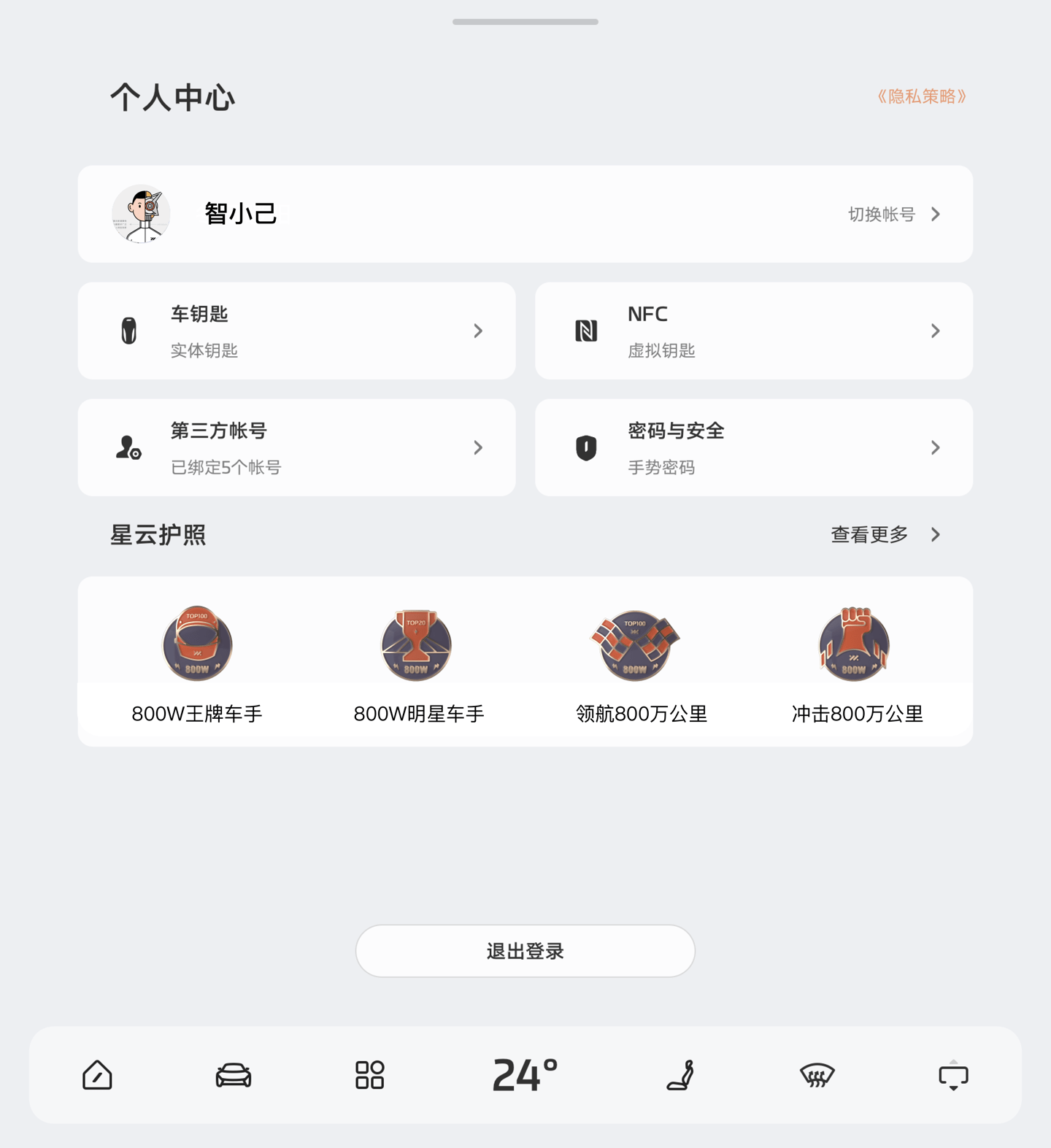Tap 查看更多 to see more badges
Image resolution: width=1051 pixels, height=1148 pixels.
tap(885, 535)
